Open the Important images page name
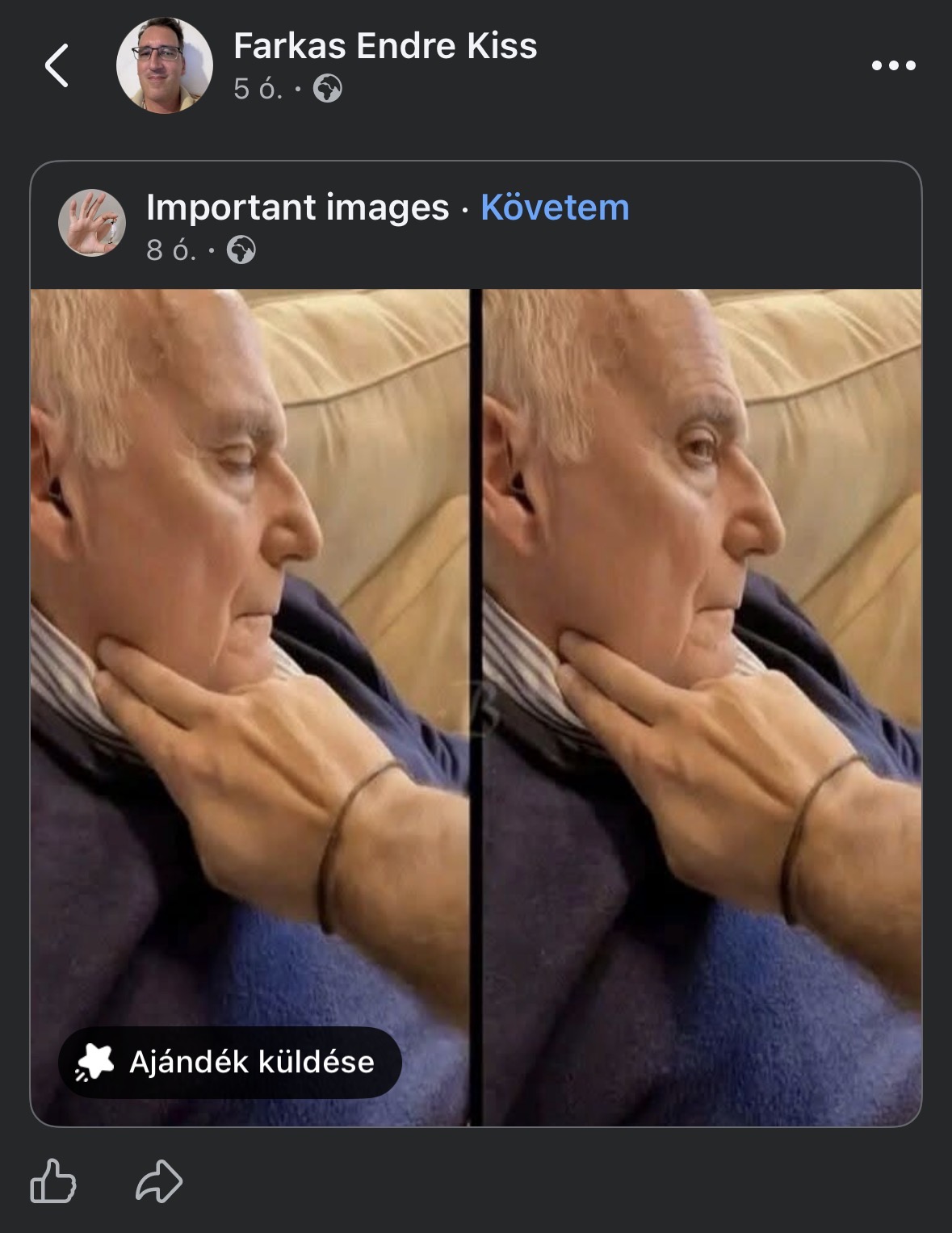This screenshot has height=1233, width=952. 297,208
